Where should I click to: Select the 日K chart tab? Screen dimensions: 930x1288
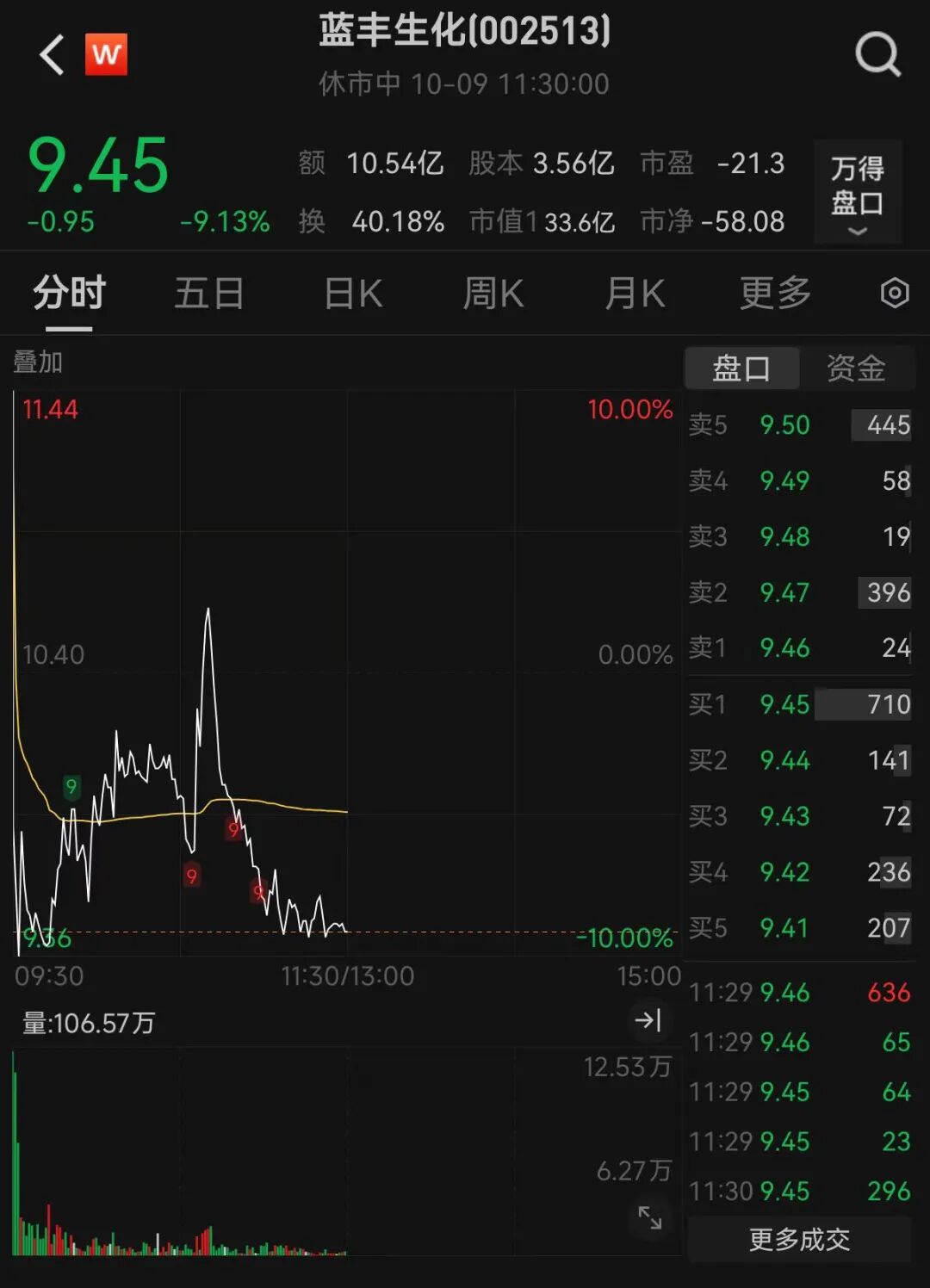pos(353,294)
